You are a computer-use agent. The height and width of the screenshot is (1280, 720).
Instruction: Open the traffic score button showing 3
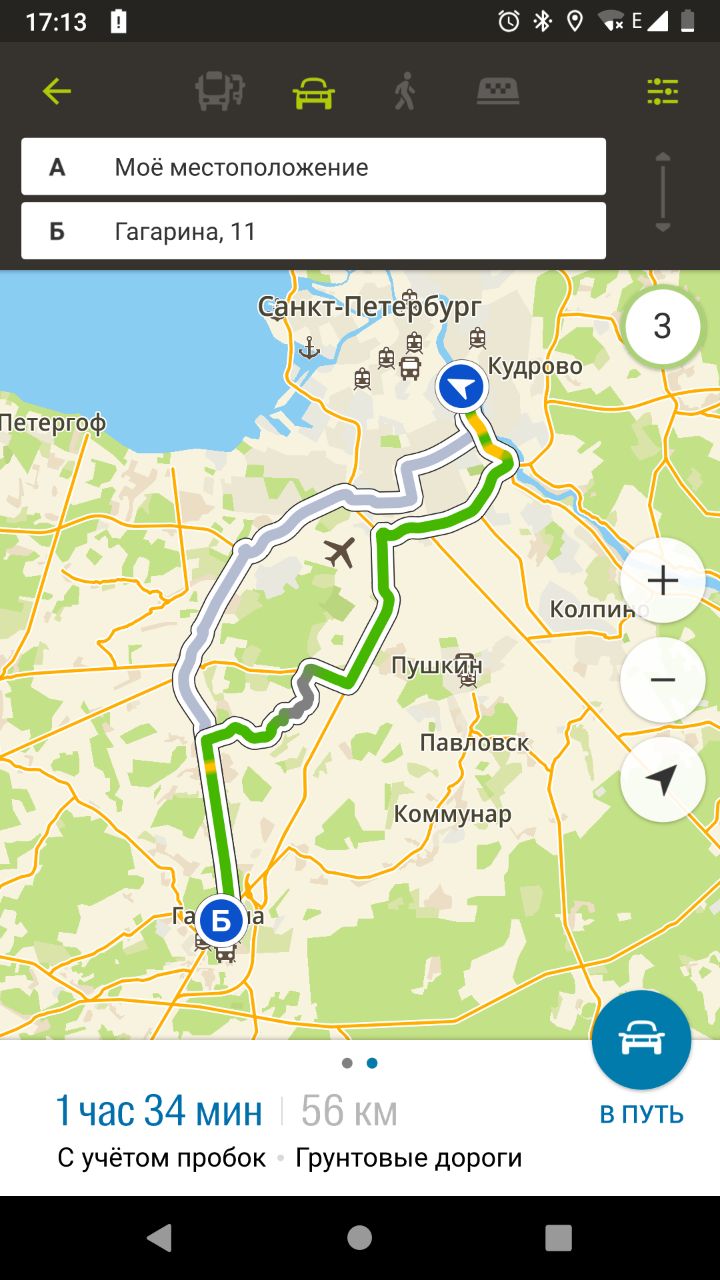point(662,326)
